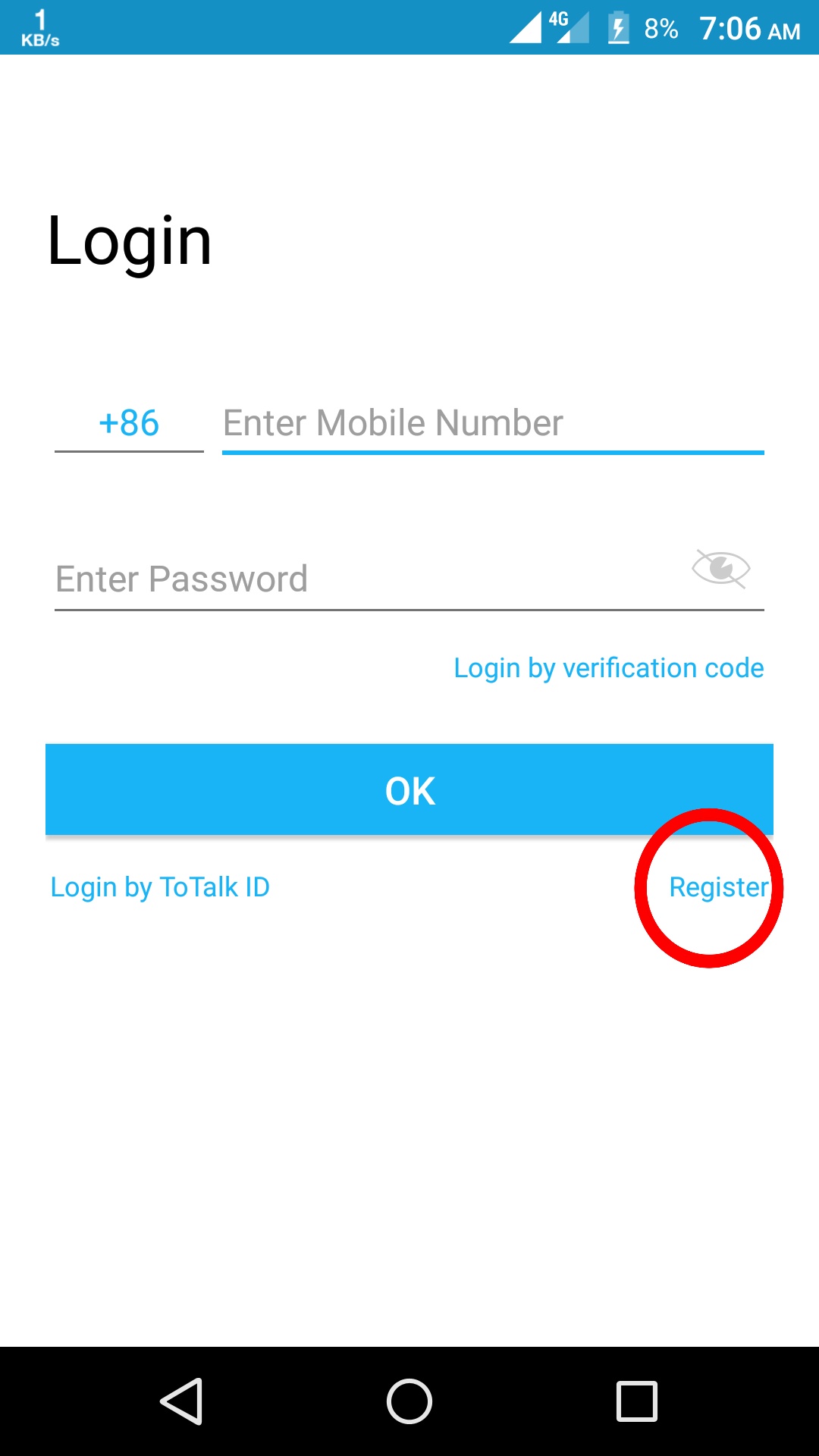Open the Register link
This screenshot has width=819, height=1456.
(717, 887)
